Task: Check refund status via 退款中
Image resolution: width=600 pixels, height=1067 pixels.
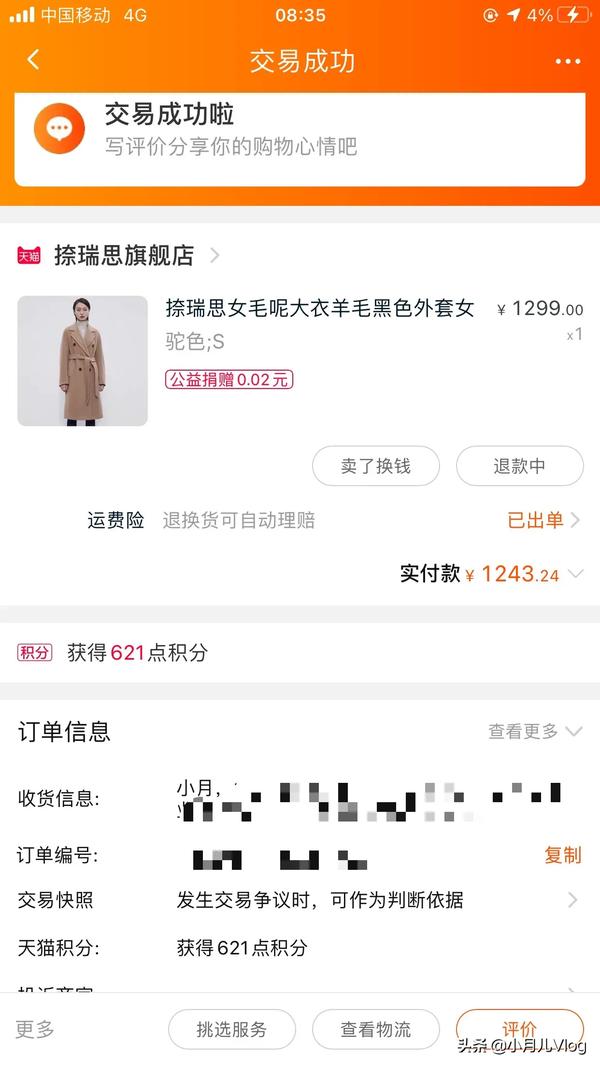Action: [519, 466]
